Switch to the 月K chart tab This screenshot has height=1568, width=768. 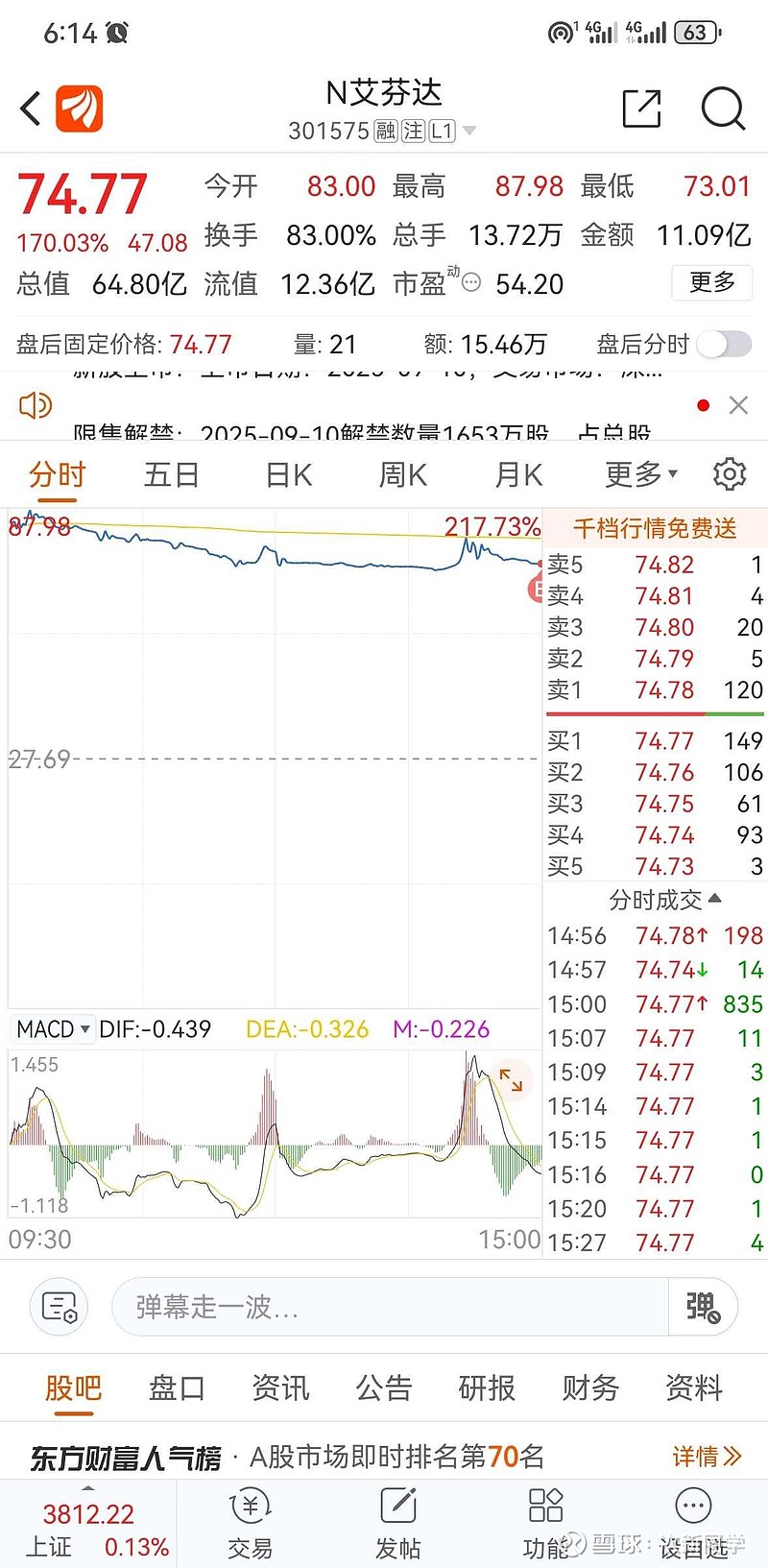[518, 474]
